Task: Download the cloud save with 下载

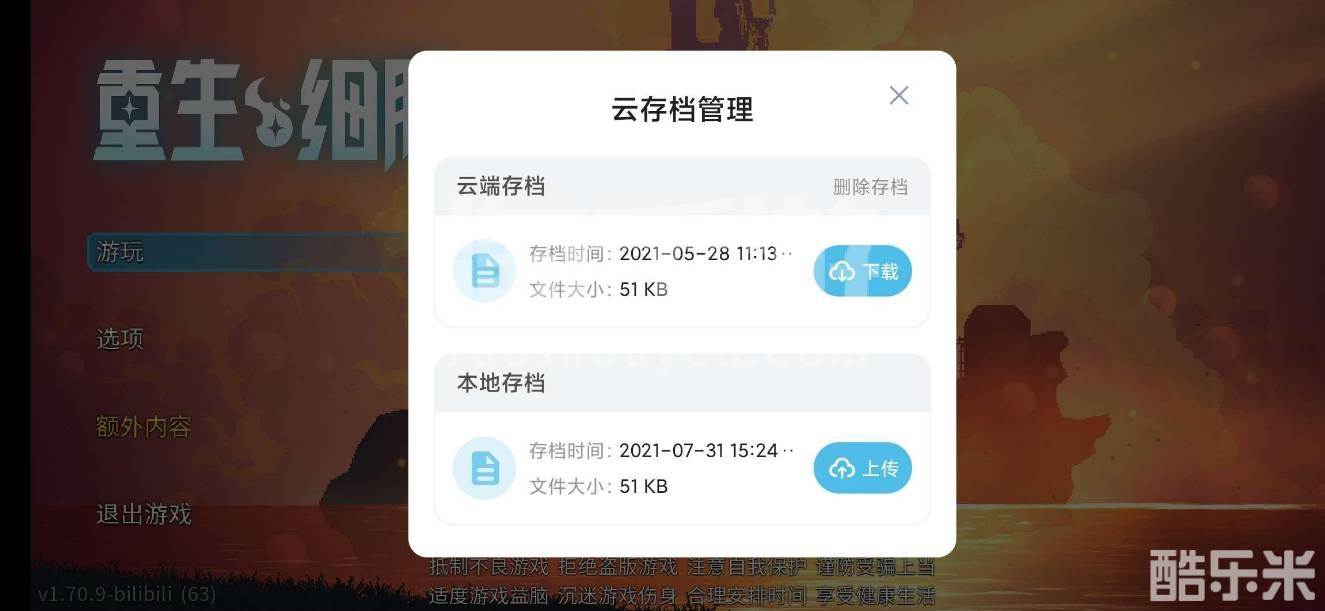Action: click(862, 271)
